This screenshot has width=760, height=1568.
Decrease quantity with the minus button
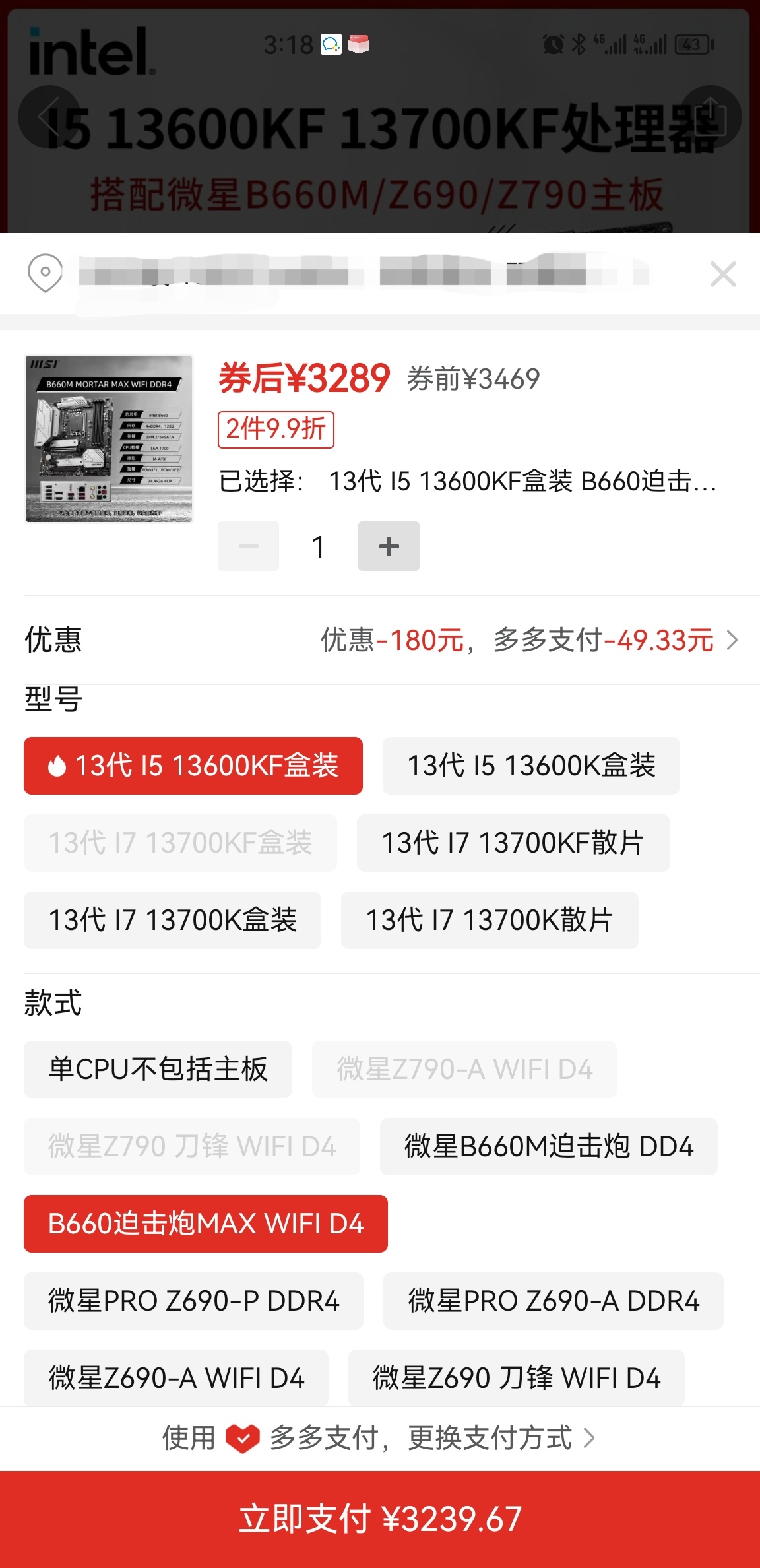click(248, 546)
